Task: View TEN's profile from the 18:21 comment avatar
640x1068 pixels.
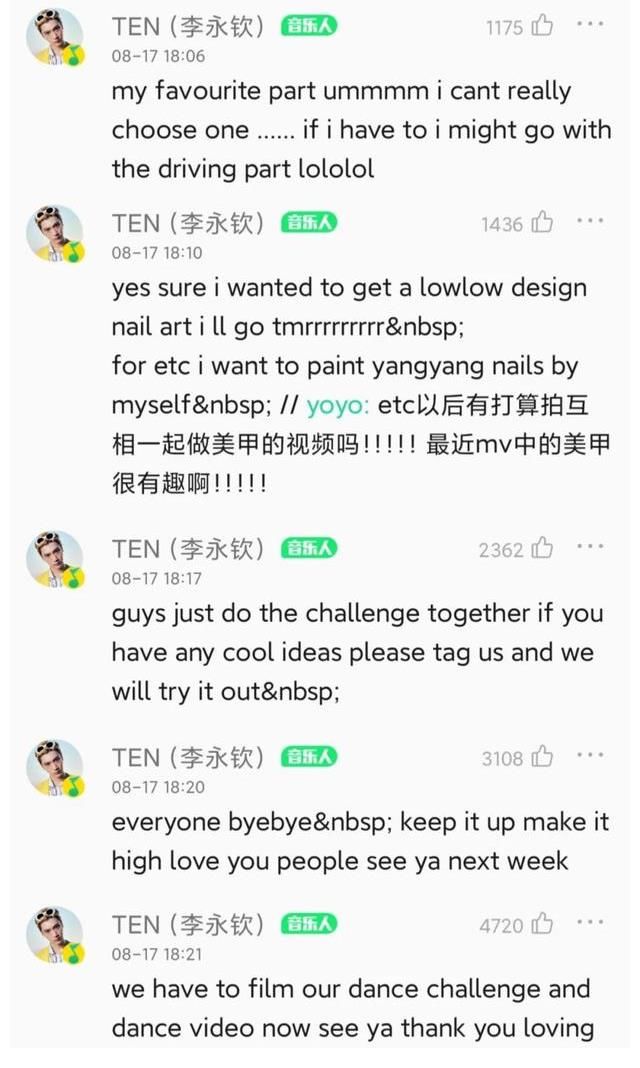Action: pos(54,936)
